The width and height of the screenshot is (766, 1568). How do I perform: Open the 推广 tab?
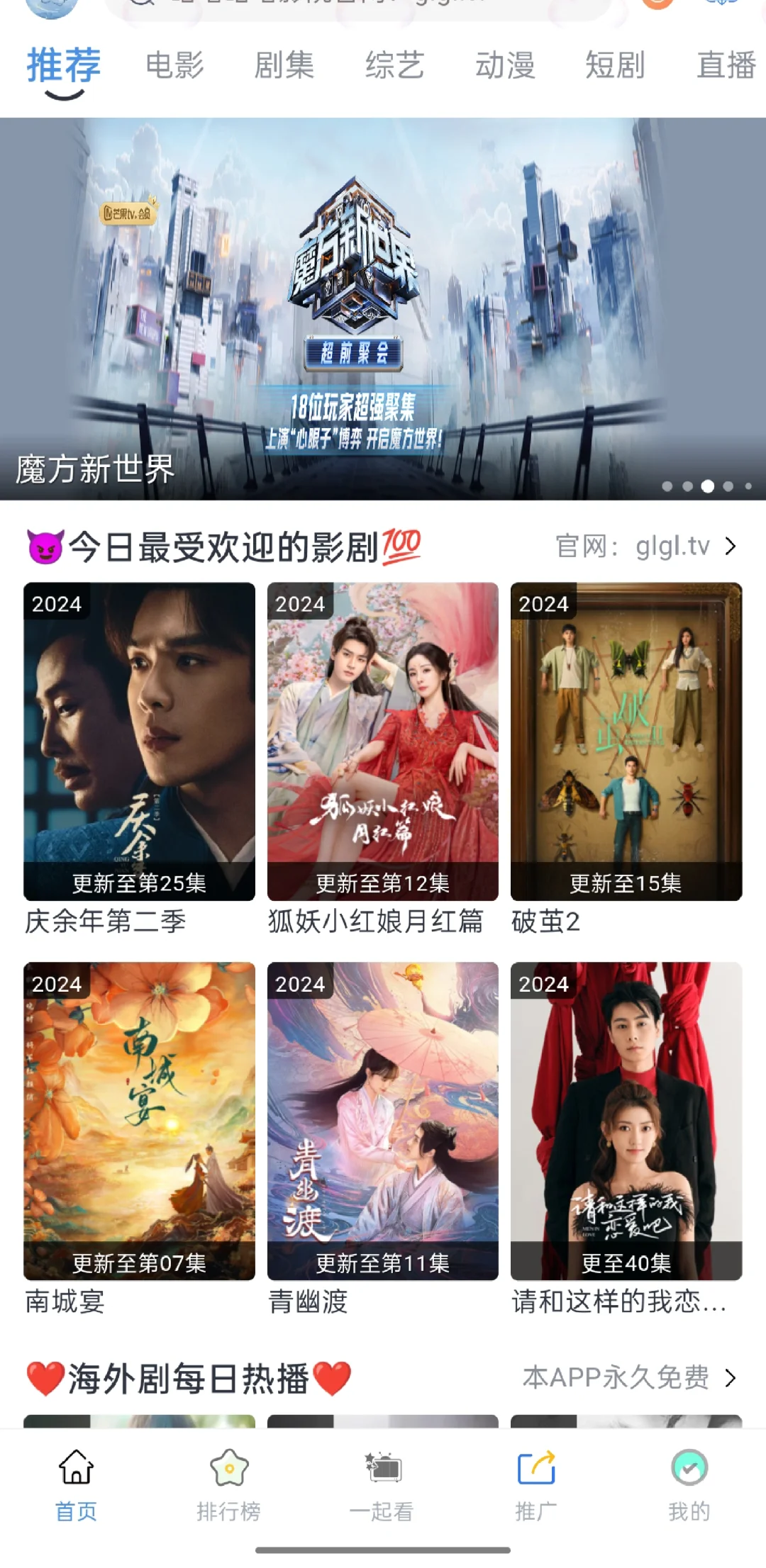(x=536, y=1483)
